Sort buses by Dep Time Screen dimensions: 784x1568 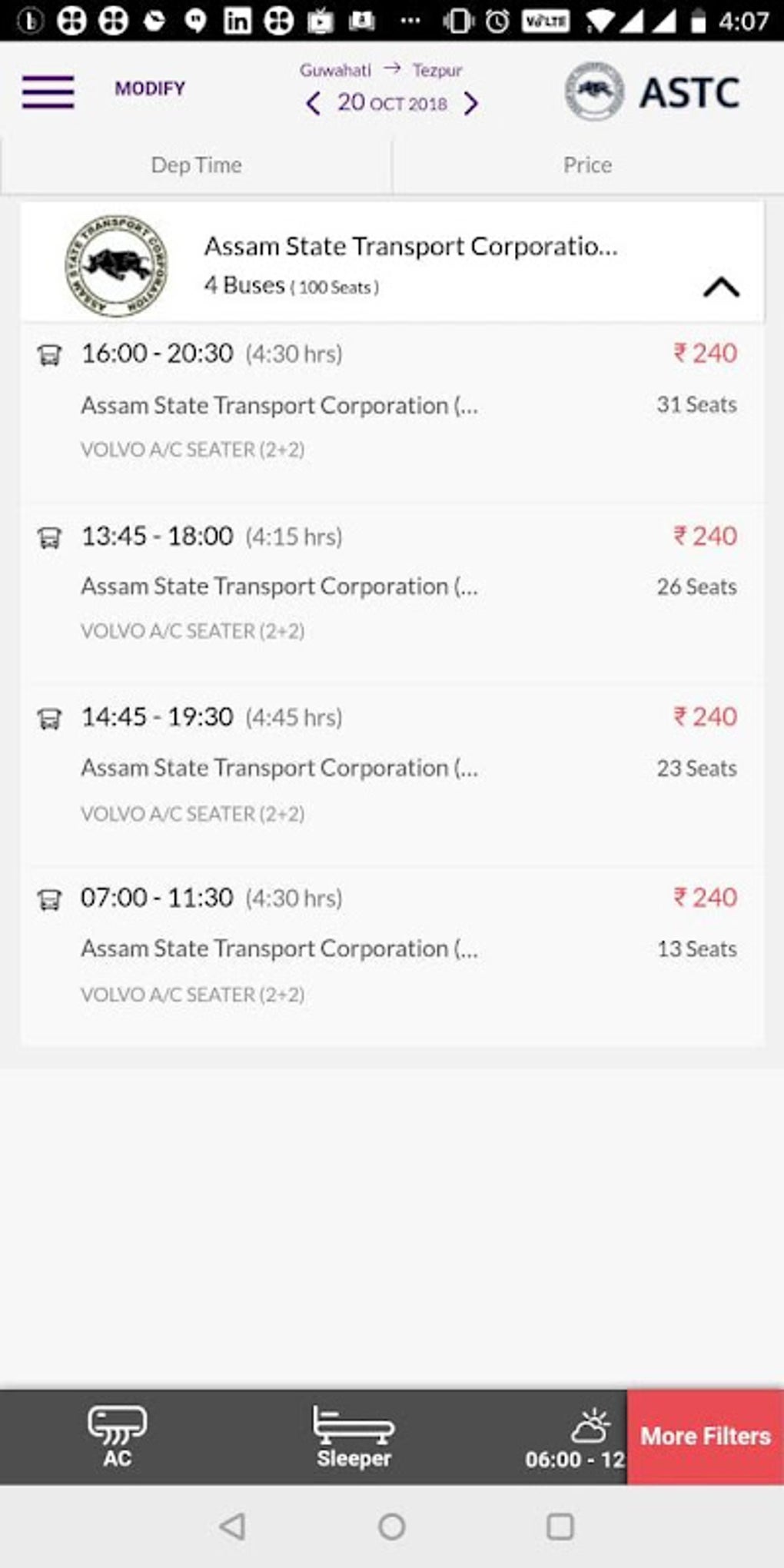coord(197,165)
